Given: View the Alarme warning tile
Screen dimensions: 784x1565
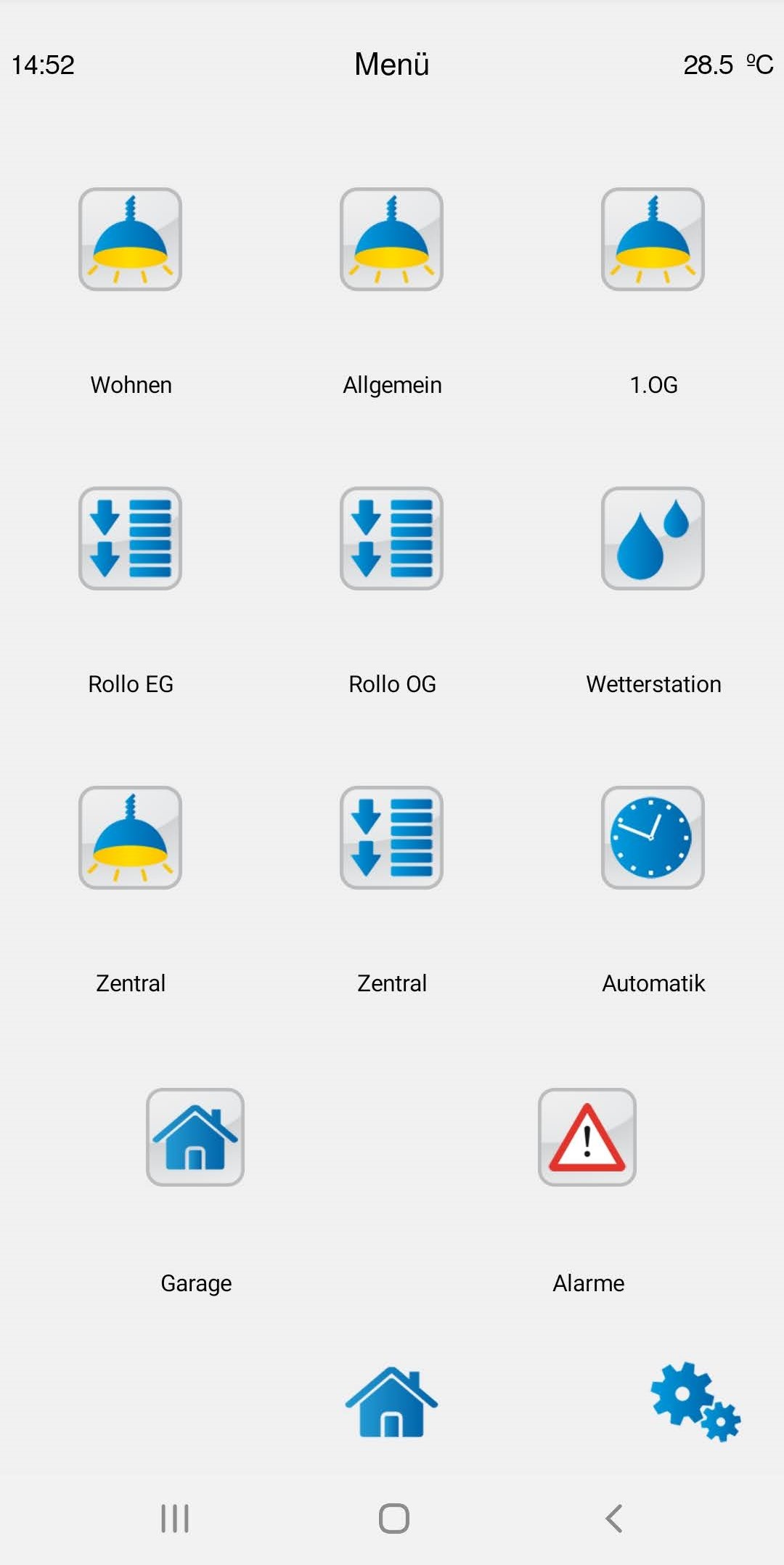Looking at the screenshot, I should (587, 1137).
